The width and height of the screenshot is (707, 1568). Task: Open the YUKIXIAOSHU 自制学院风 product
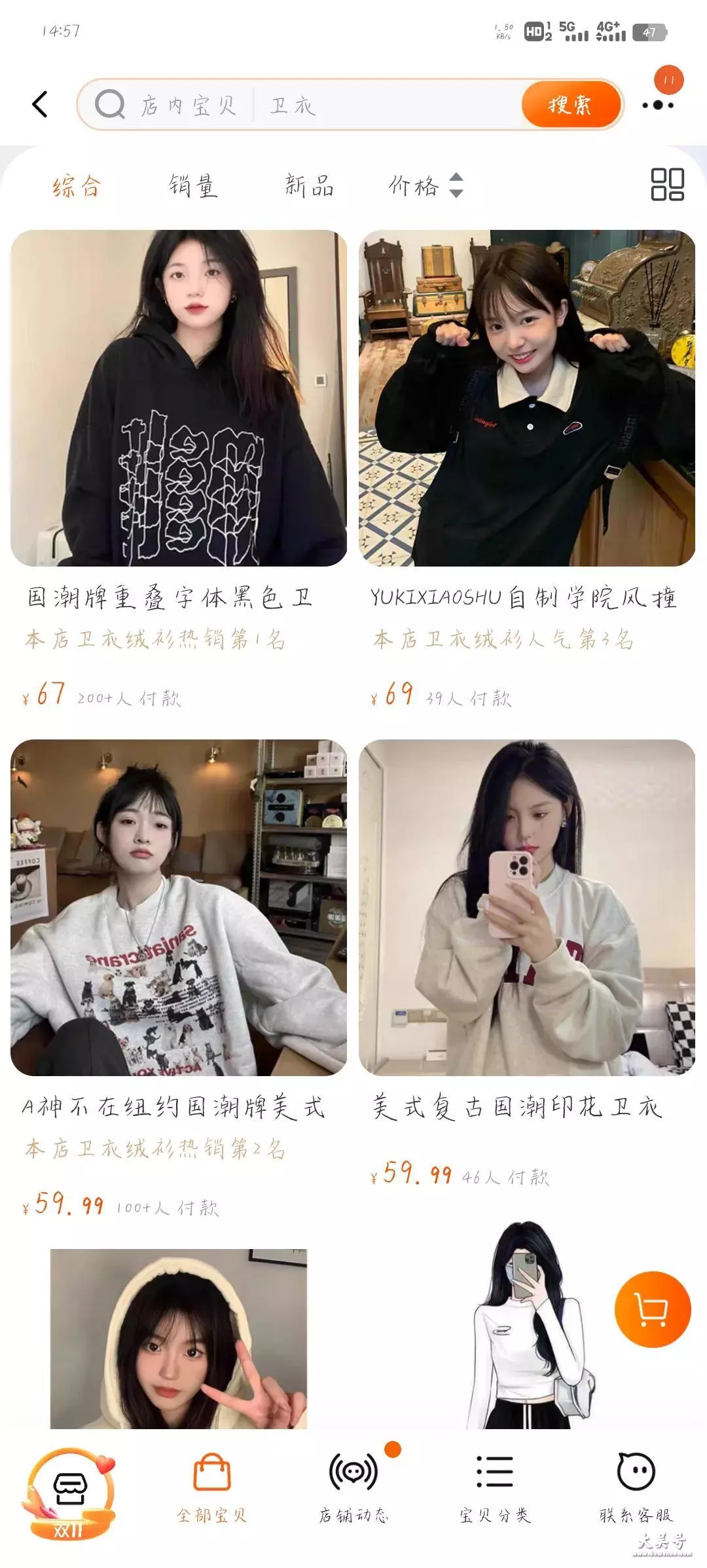[x=527, y=469]
